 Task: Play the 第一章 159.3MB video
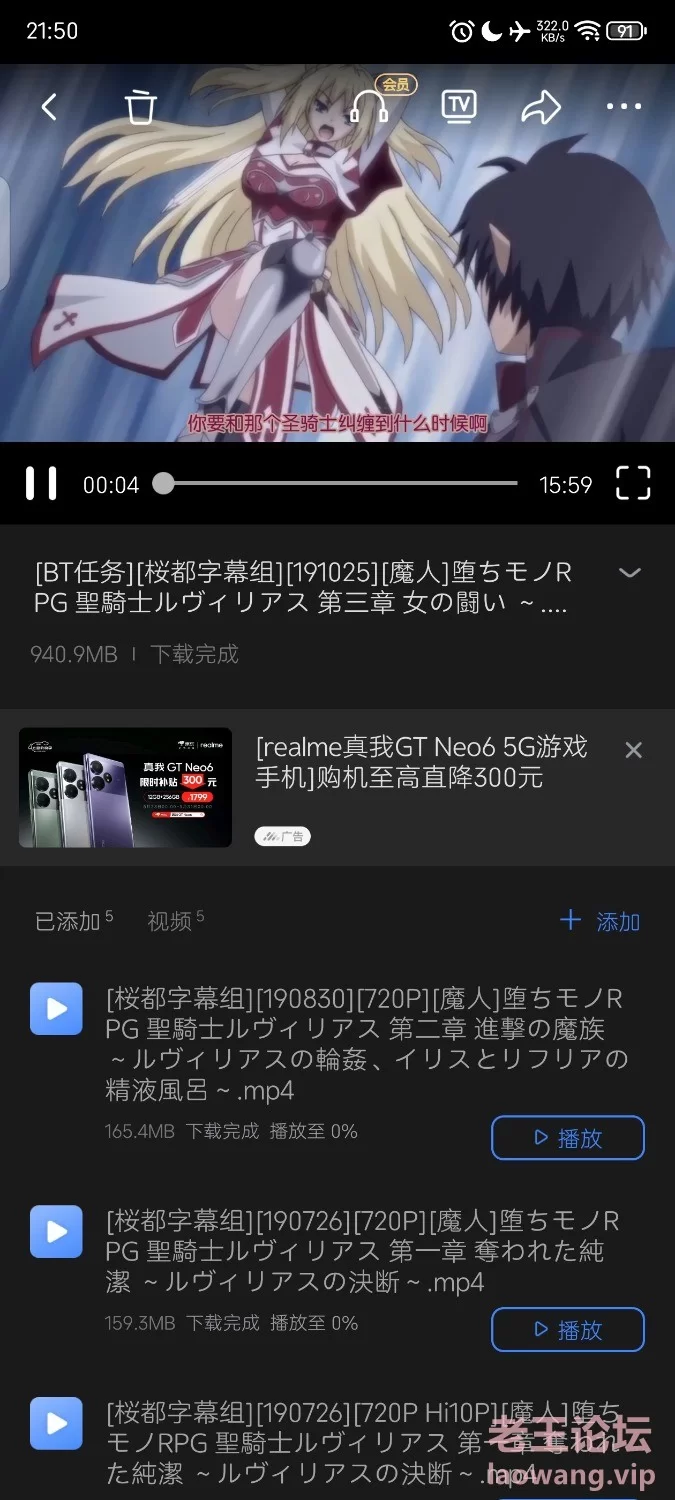[568, 1330]
